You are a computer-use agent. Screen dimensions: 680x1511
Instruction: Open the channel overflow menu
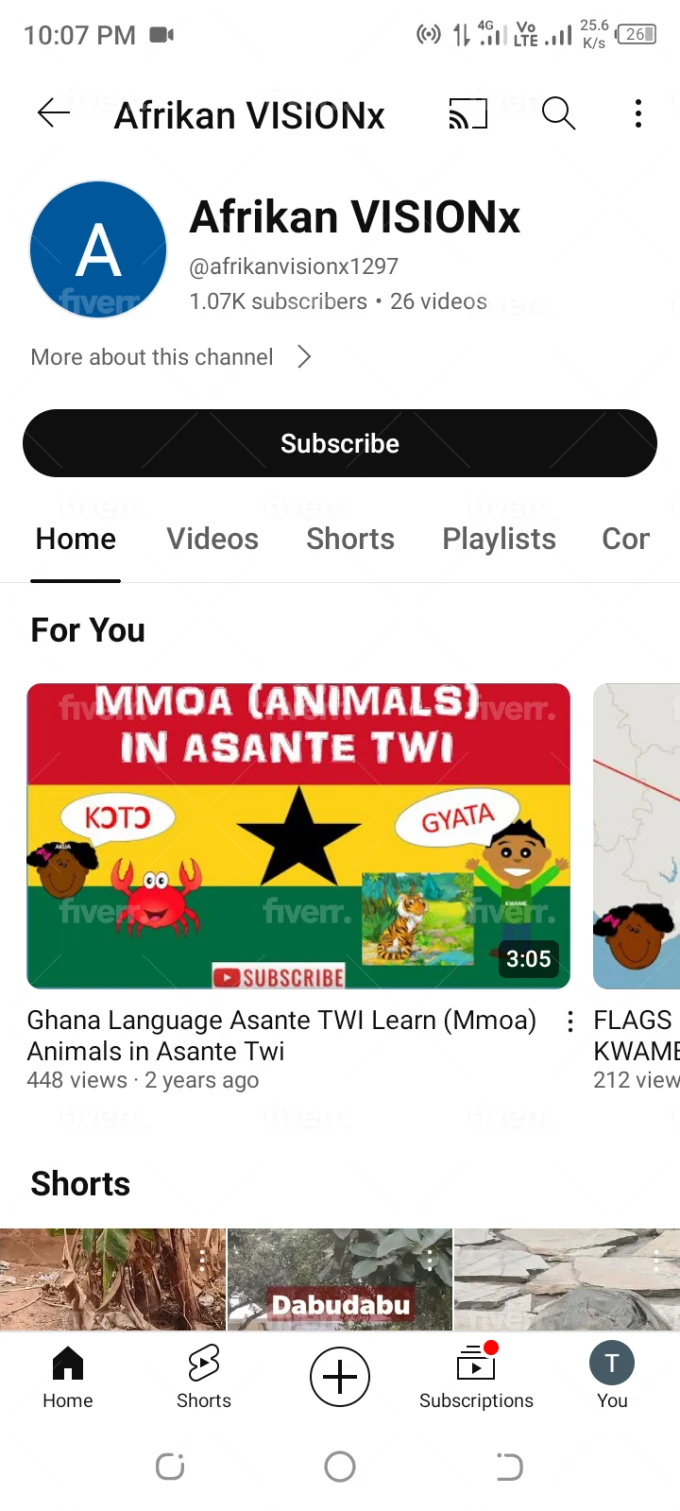(638, 114)
